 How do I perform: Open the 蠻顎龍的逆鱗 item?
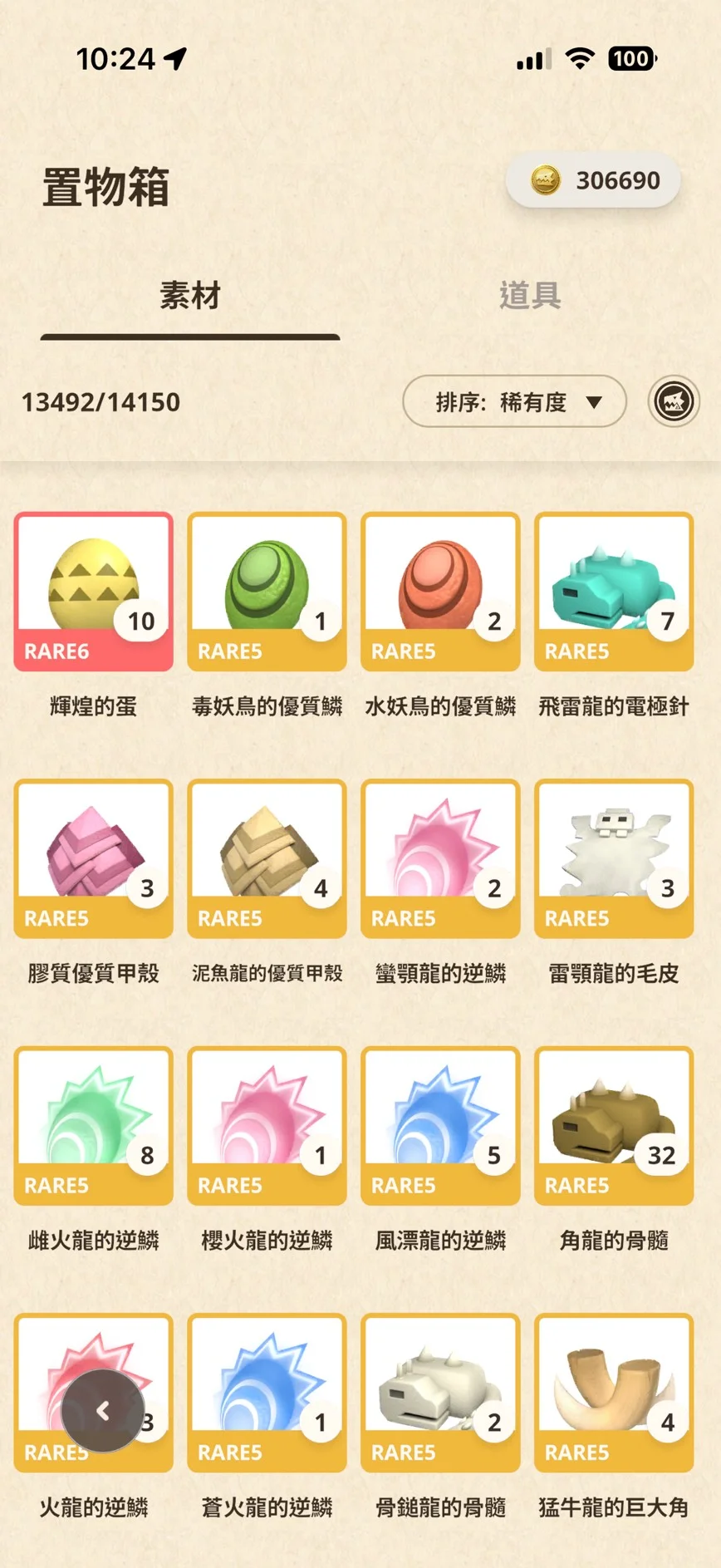coord(440,858)
